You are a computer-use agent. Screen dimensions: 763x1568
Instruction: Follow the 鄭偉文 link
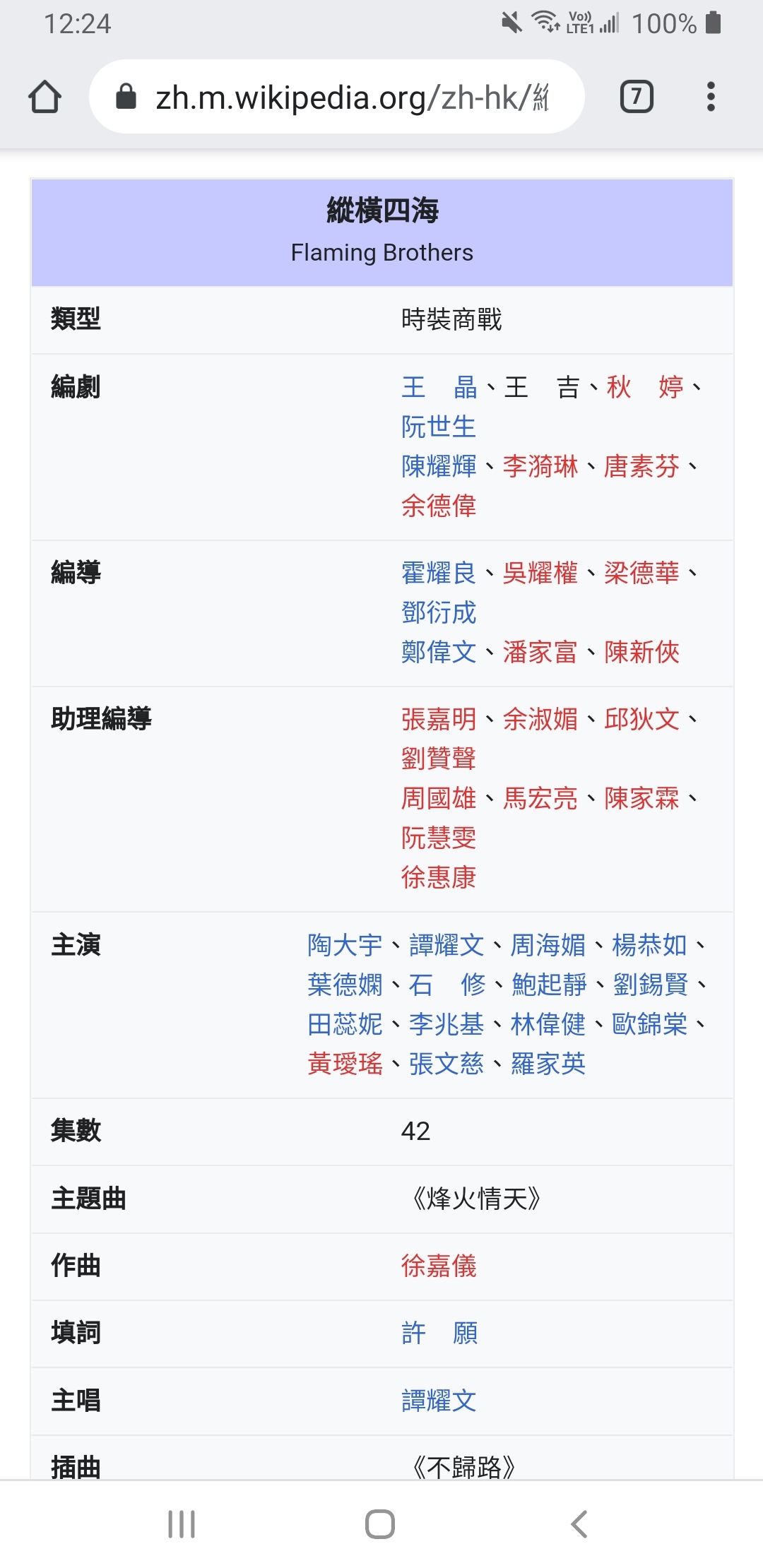pos(439,652)
